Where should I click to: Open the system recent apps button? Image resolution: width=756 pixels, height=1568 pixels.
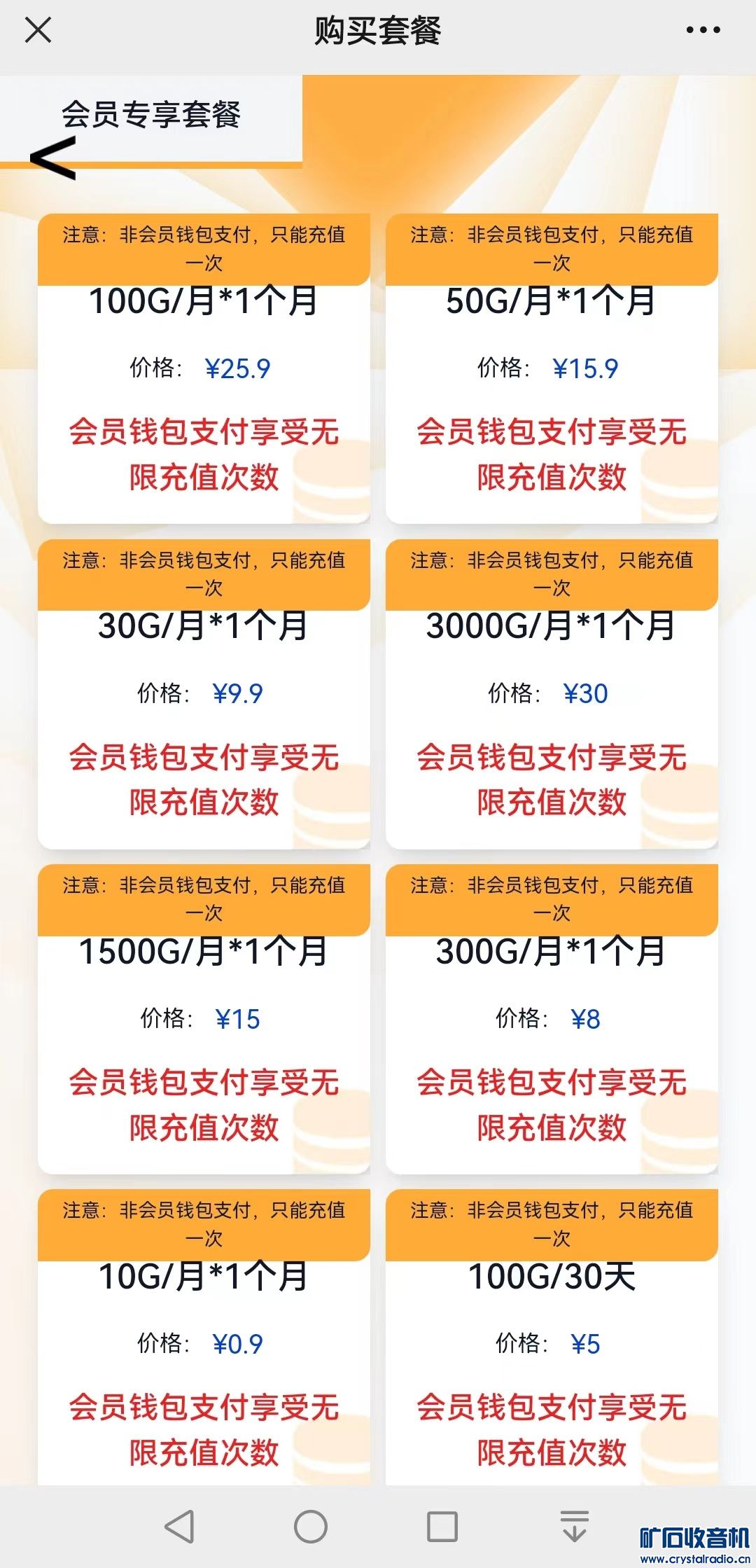(x=442, y=1527)
